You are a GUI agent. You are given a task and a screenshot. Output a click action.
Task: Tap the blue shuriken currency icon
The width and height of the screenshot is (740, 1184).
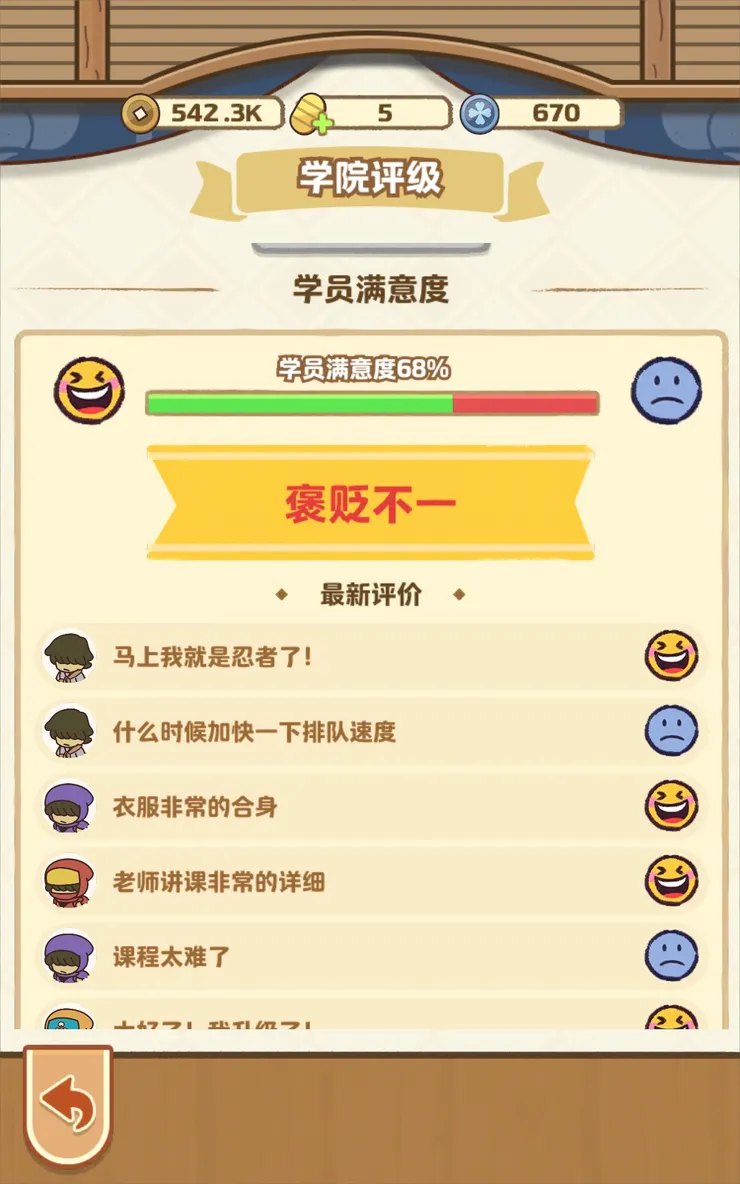(x=480, y=112)
